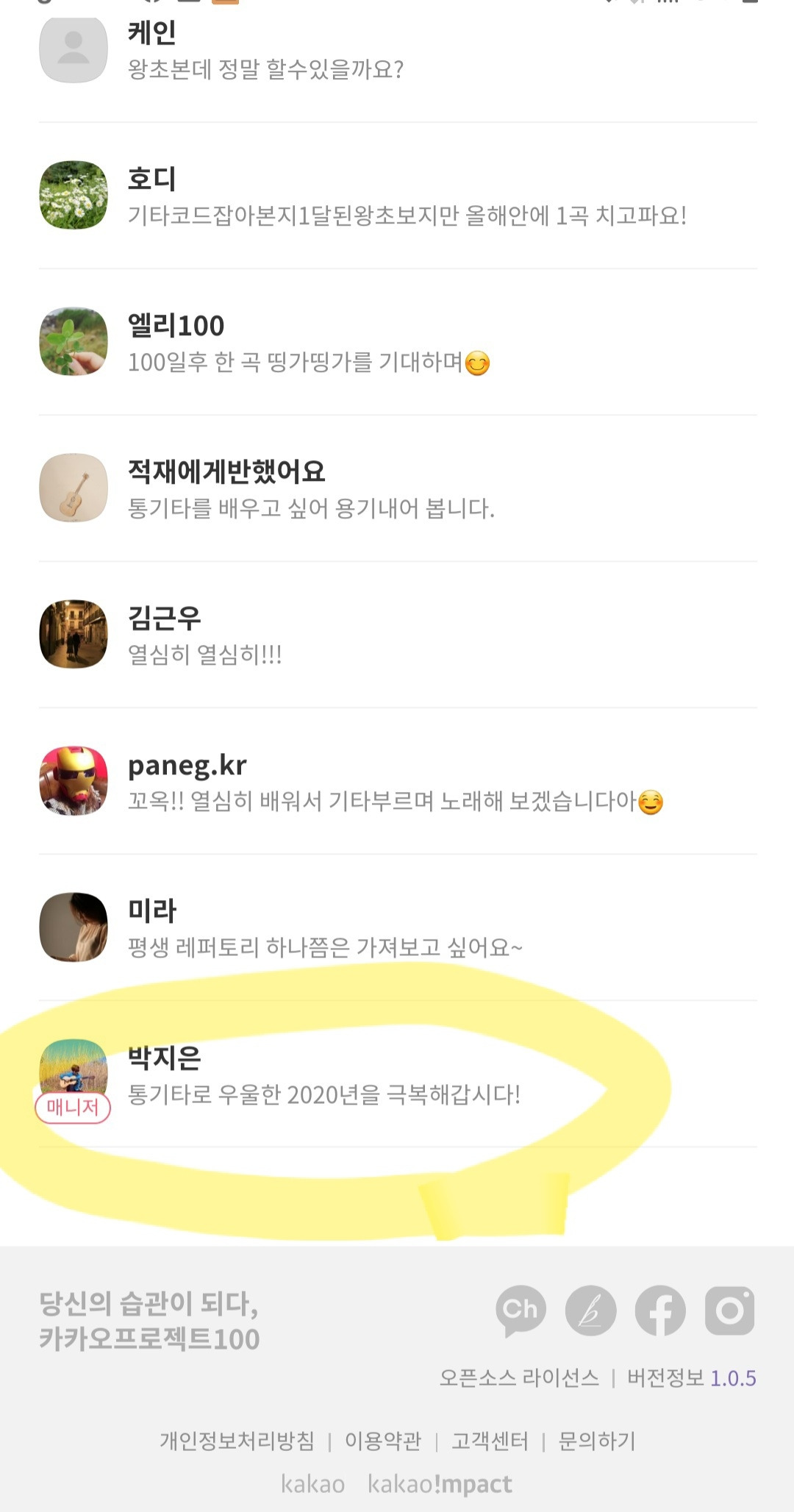Open 적재에게반했어요's guitar profile photo
Screen dimensions: 794x1512
(73, 488)
